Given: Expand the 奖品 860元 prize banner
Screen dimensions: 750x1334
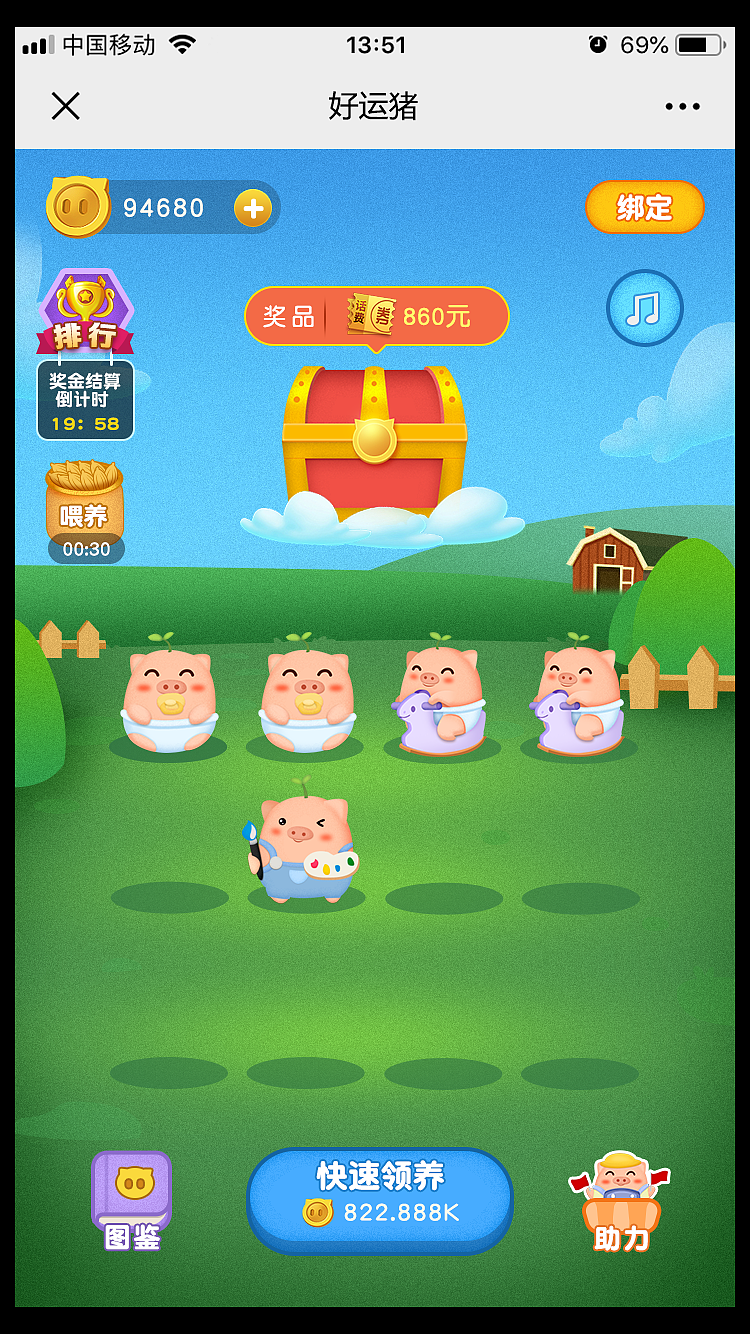Looking at the screenshot, I should (378, 315).
